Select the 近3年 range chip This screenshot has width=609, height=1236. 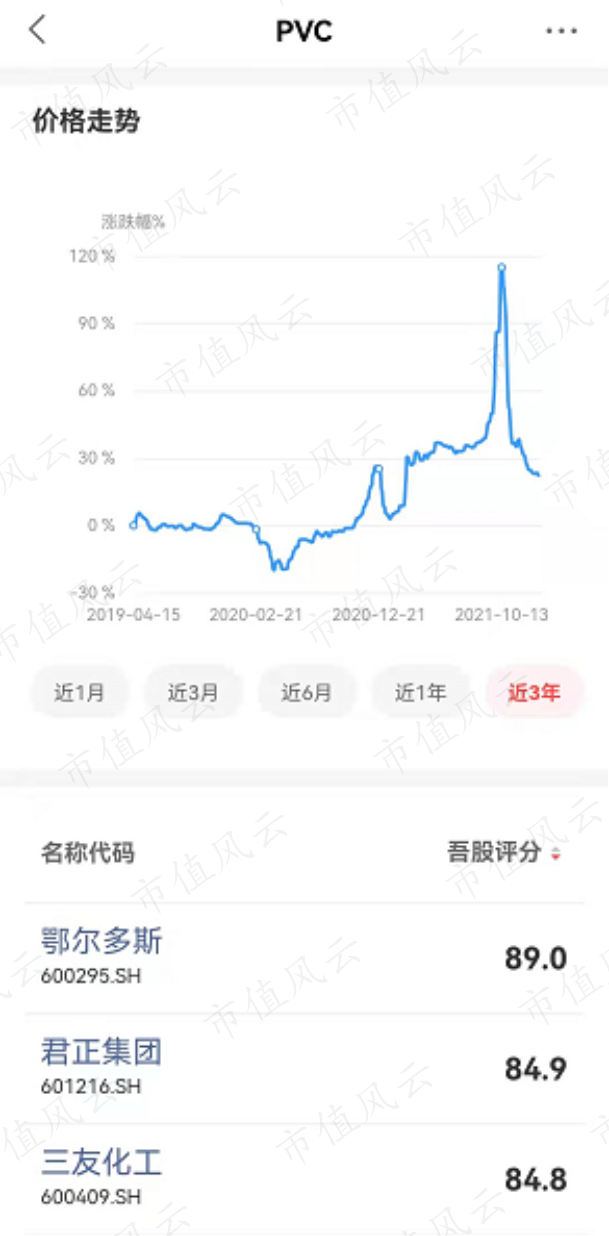point(533,692)
